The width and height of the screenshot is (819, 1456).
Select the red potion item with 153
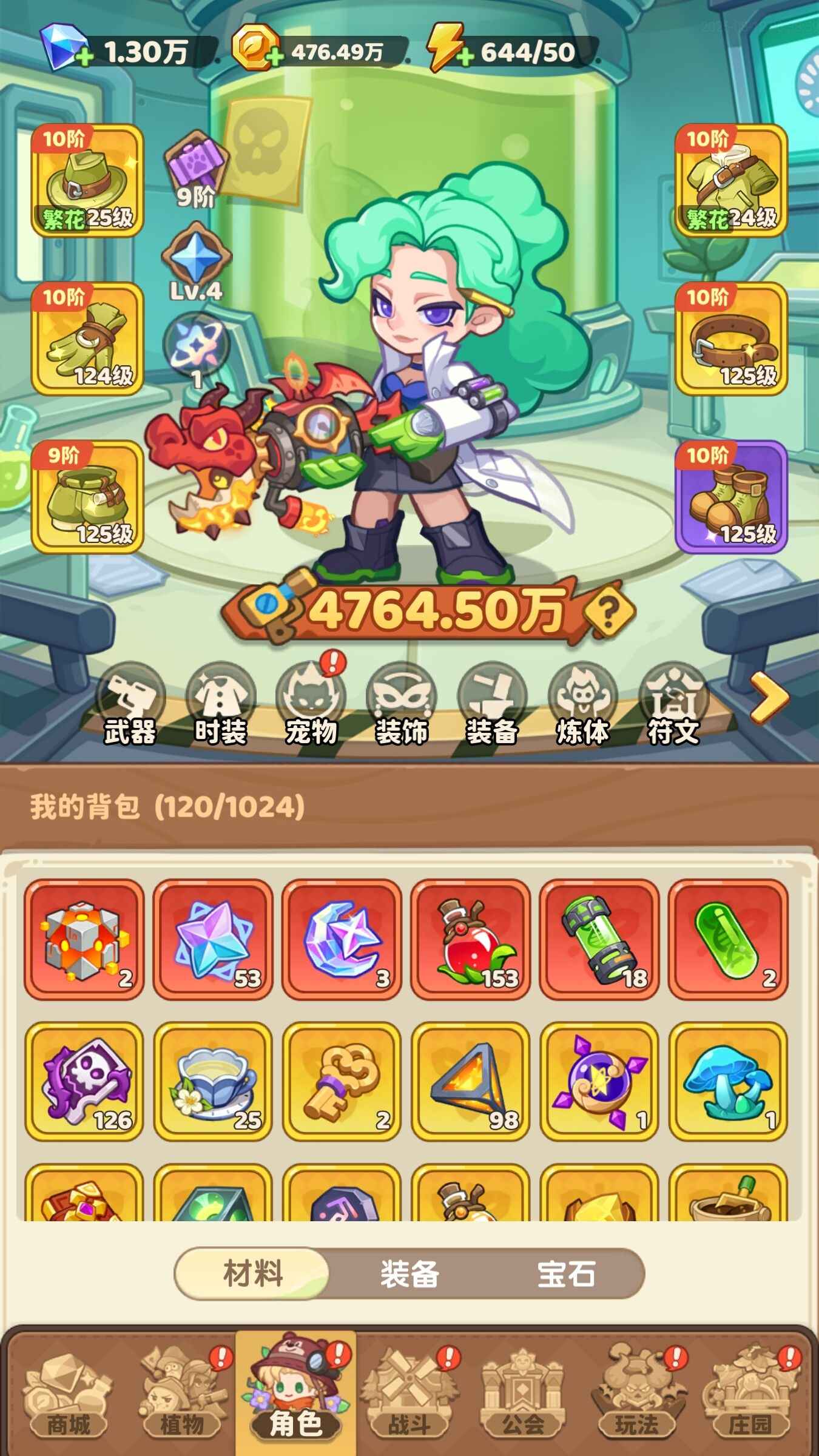coord(470,939)
